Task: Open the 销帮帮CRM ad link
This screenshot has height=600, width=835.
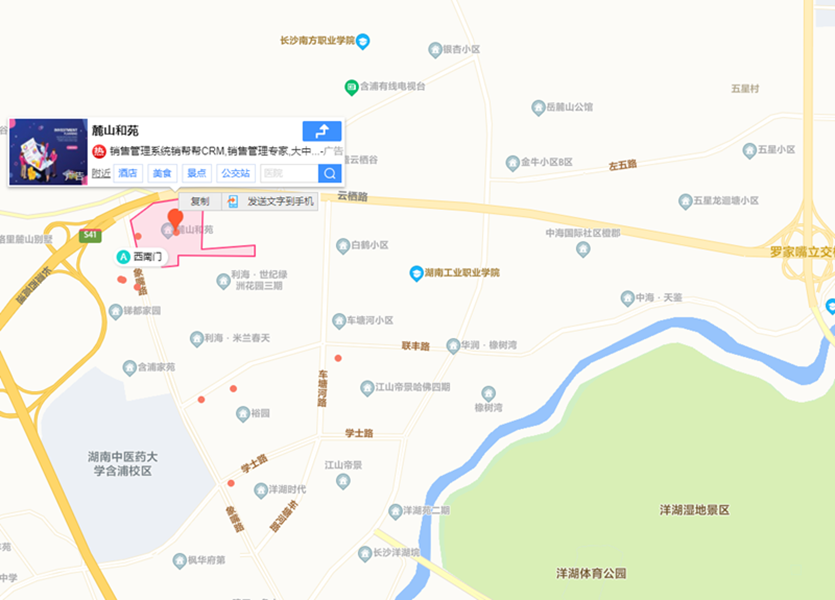Action: point(214,152)
